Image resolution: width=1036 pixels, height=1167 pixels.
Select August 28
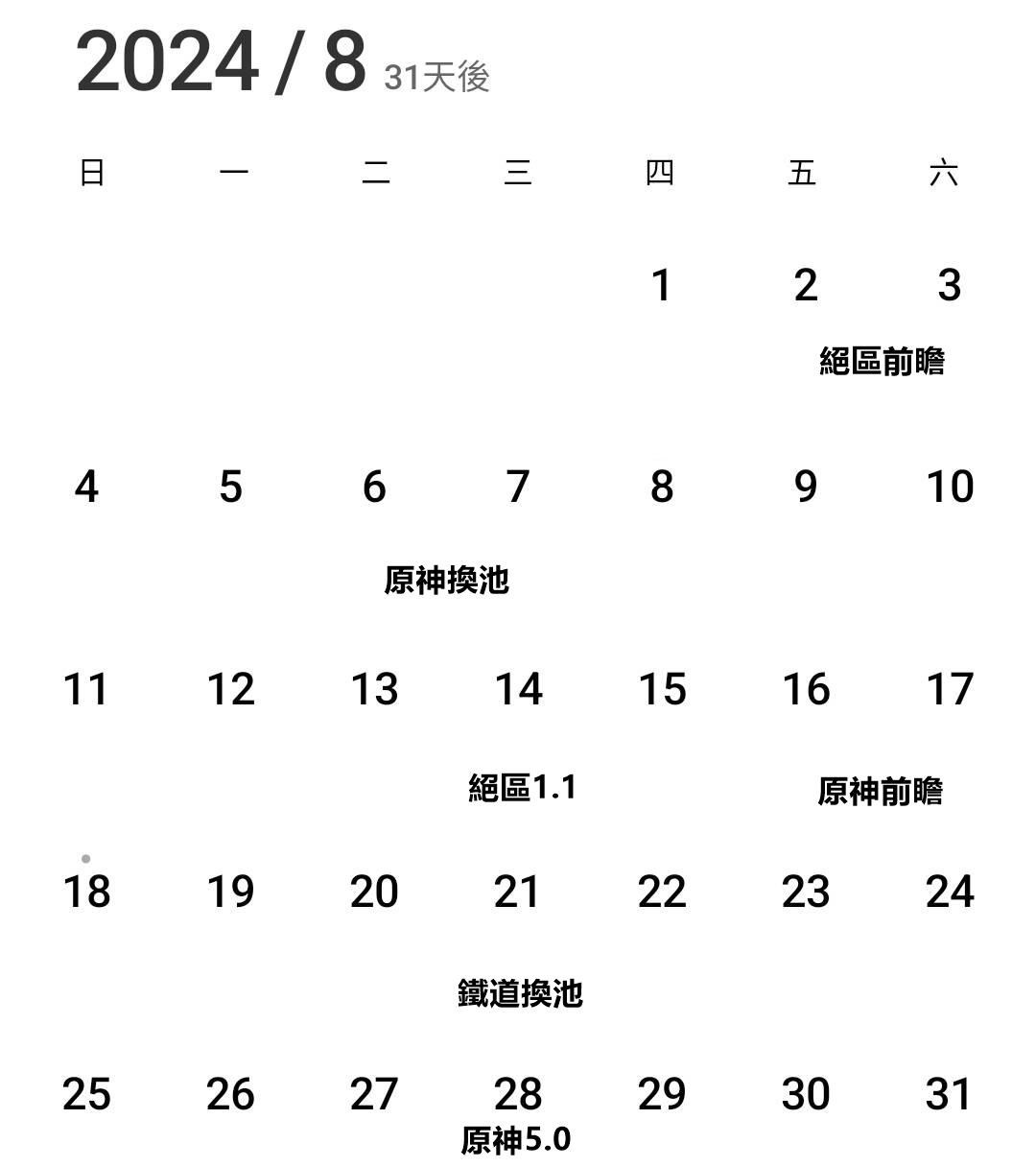click(518, 1094)
